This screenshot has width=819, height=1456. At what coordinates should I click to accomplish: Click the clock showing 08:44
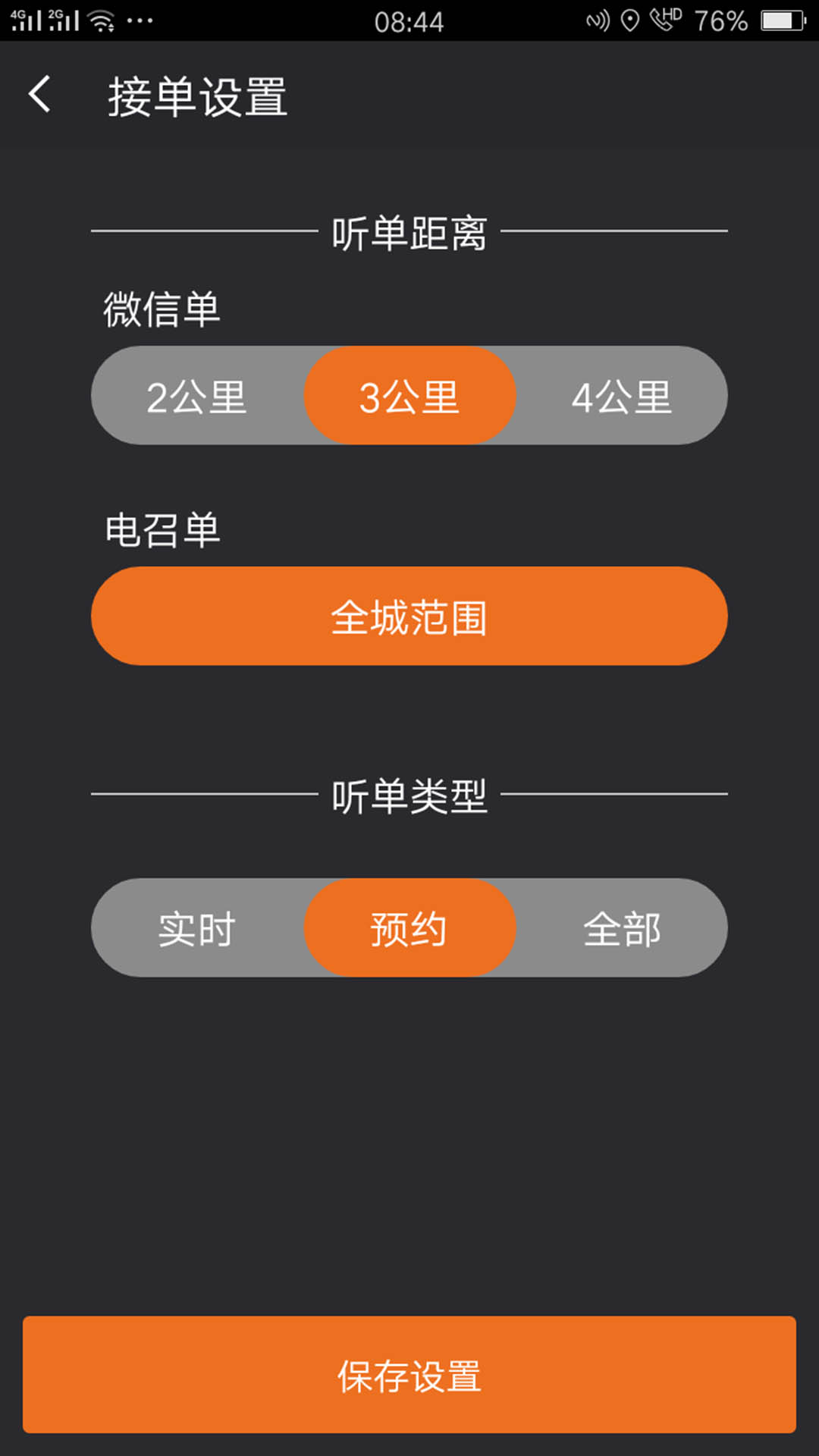(x=409, y=21)
